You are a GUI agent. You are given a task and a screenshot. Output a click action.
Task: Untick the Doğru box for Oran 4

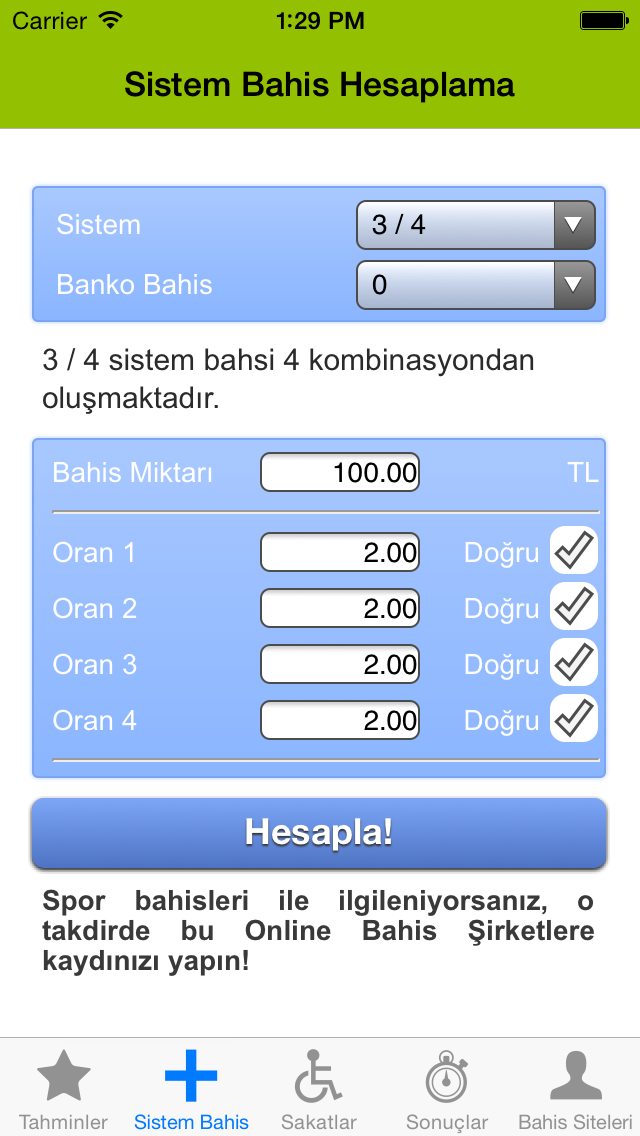(x=574, y=719)
